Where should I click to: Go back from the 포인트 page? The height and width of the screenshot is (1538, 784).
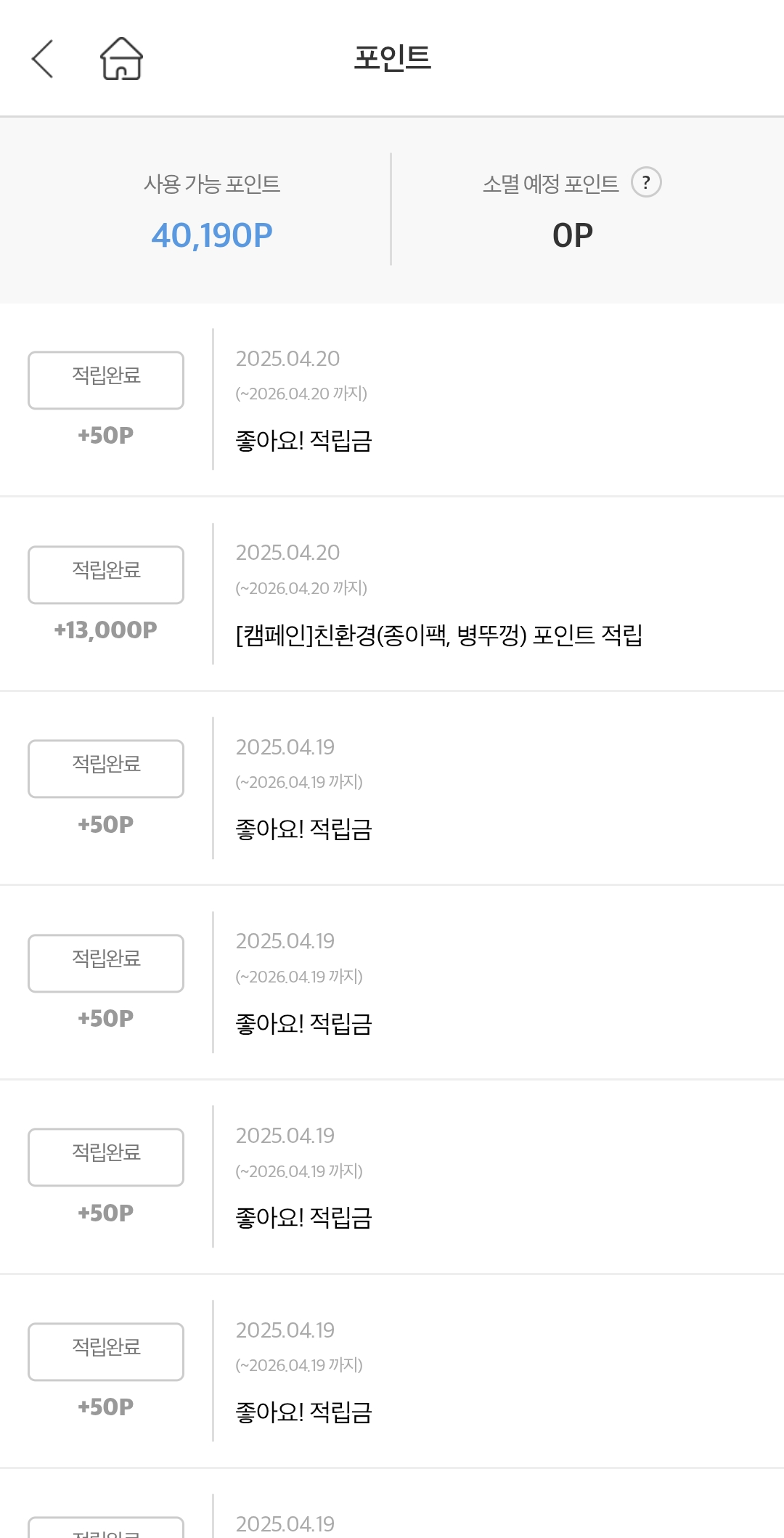point(43,59)
